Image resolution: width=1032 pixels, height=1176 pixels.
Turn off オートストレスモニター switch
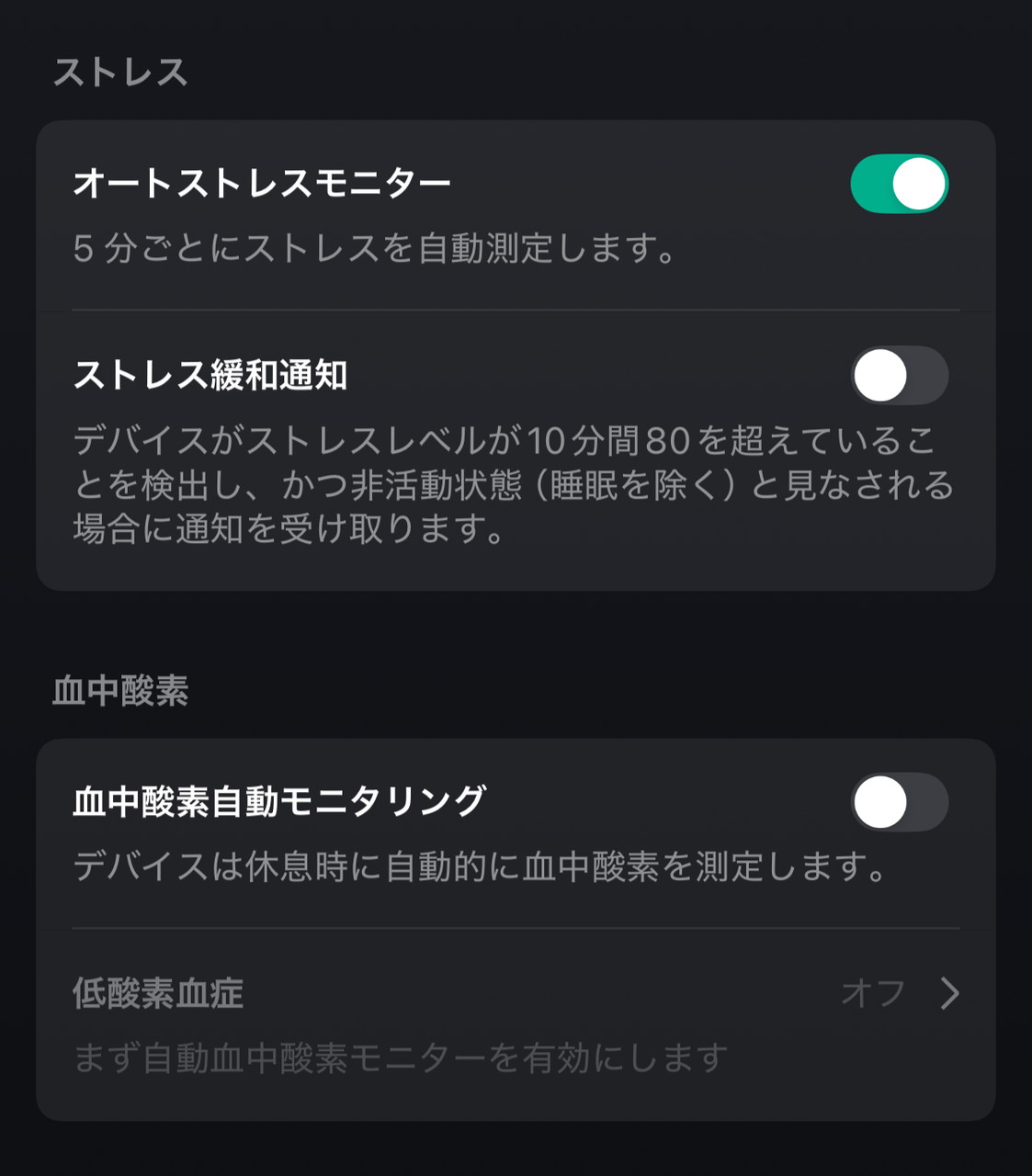coord(899,184)
